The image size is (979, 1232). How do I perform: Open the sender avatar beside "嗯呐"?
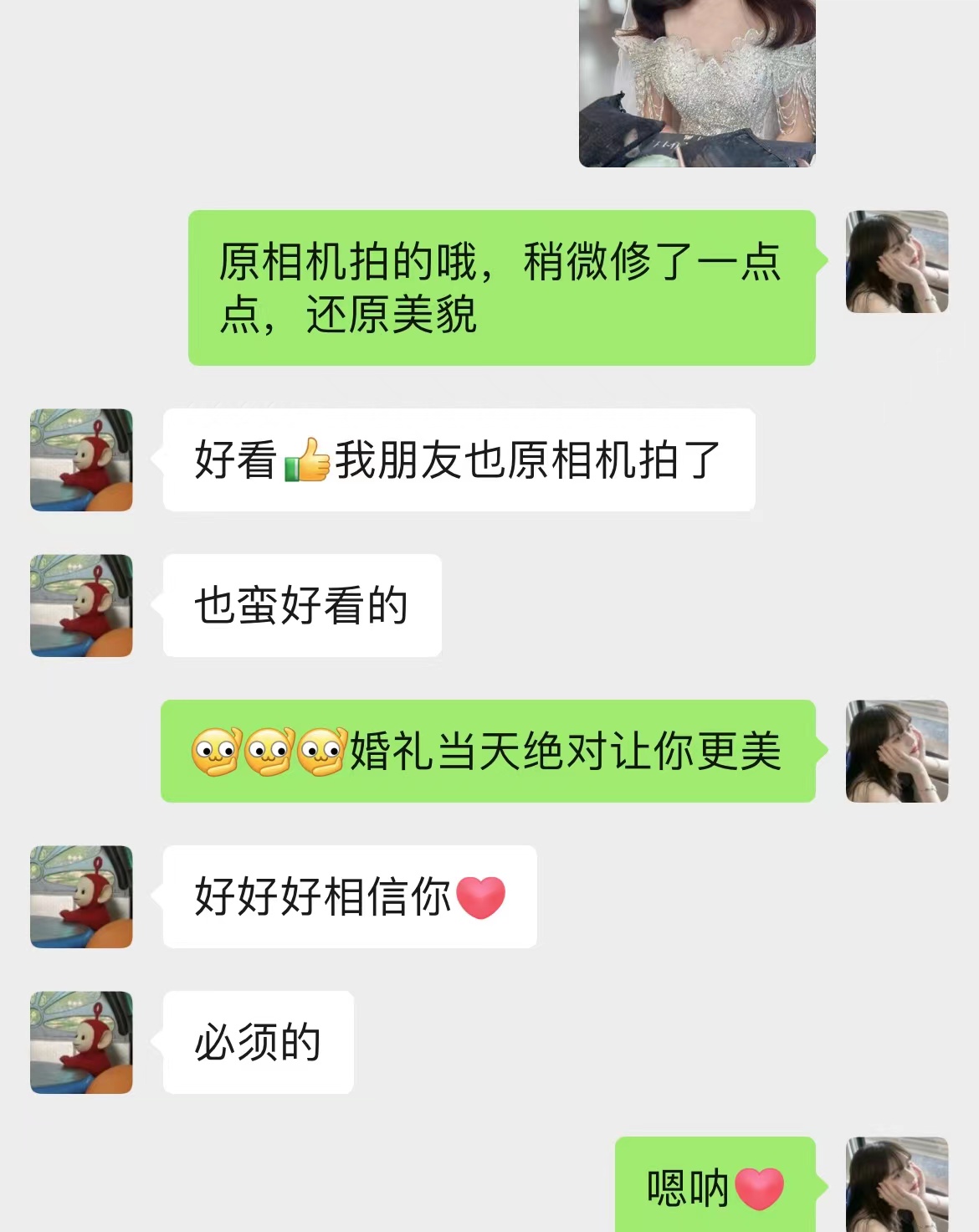tap(896, 1183)
